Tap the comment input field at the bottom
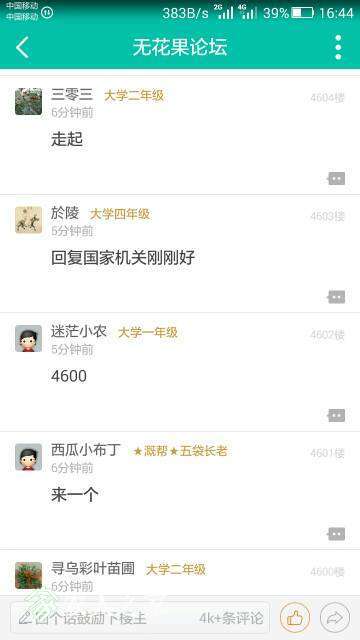This screenshot has width=360, height=640. 140,618
